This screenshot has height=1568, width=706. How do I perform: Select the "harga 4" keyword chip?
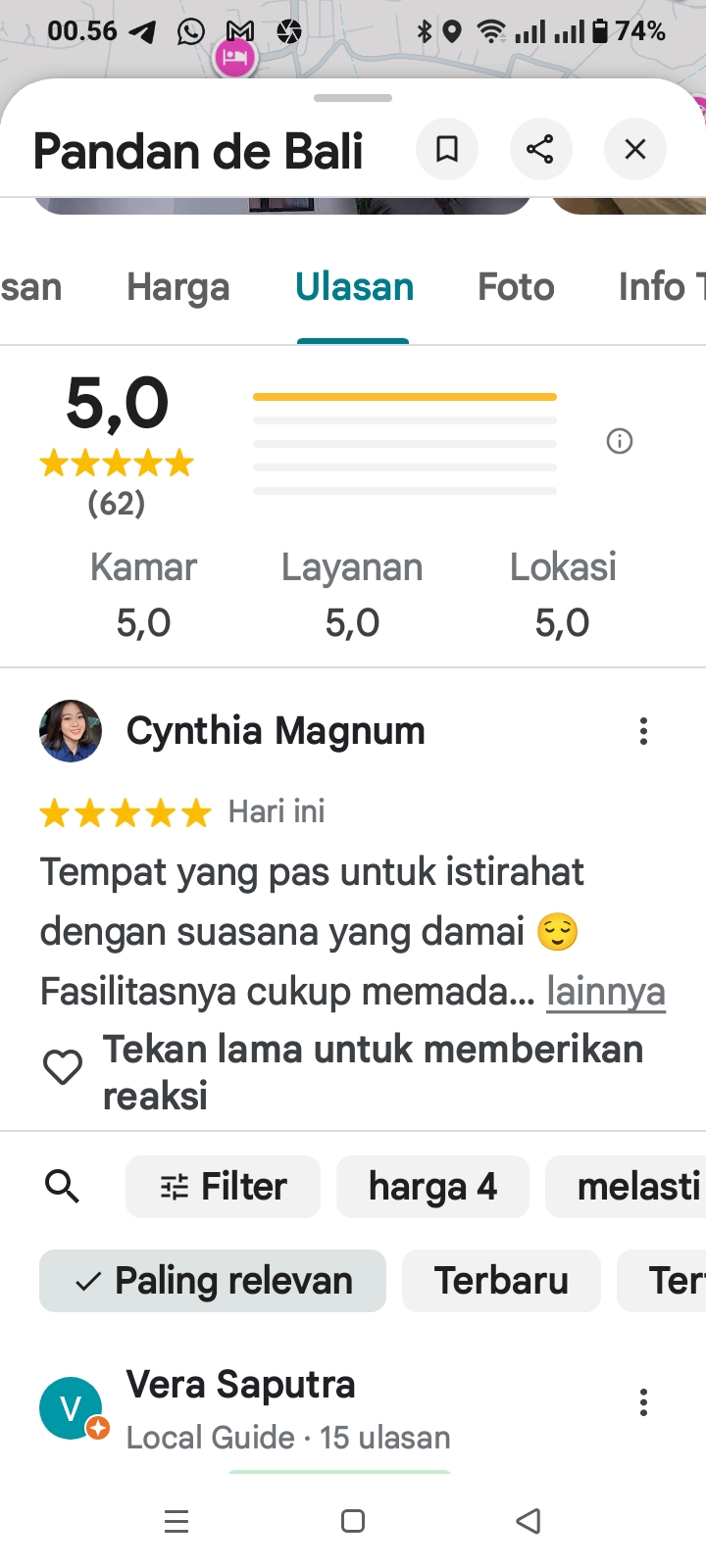pos(432,1187)
